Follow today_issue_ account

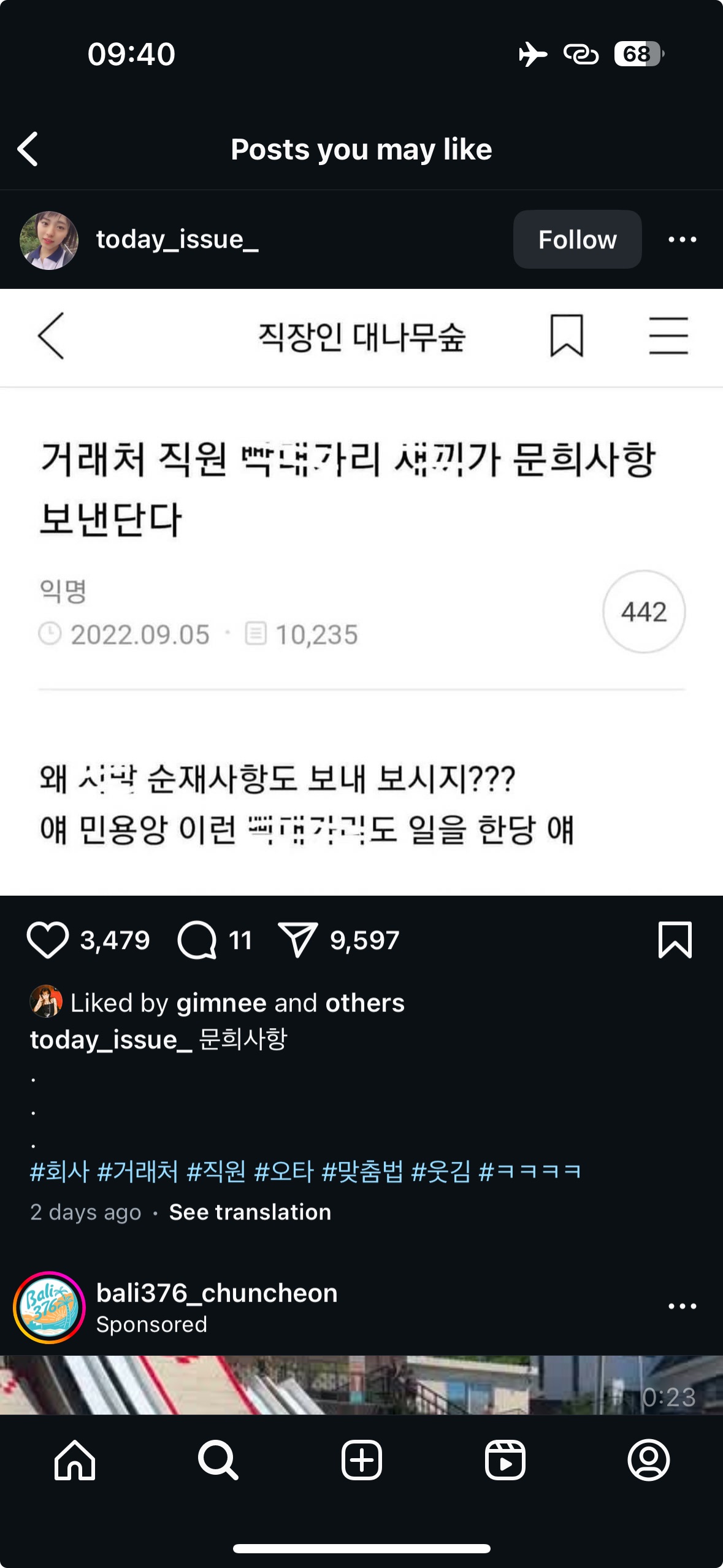[576, 239]
